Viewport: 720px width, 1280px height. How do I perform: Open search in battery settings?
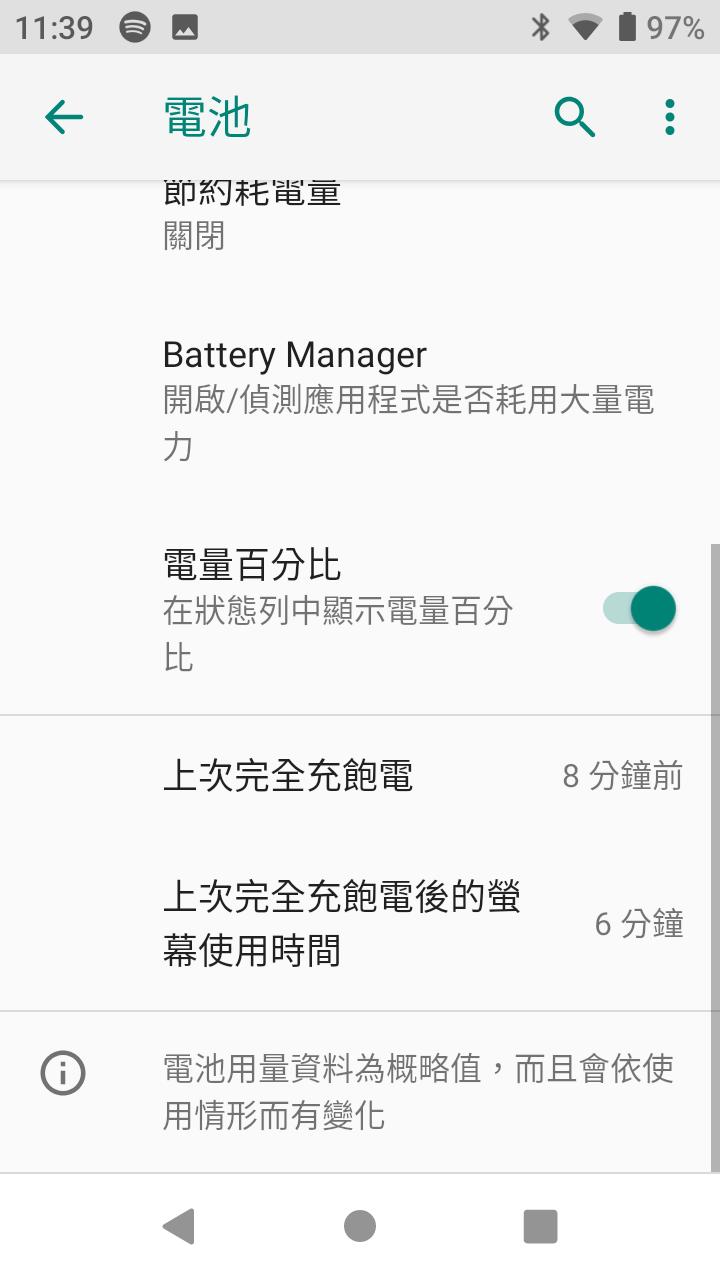click(x=574, y=116)
